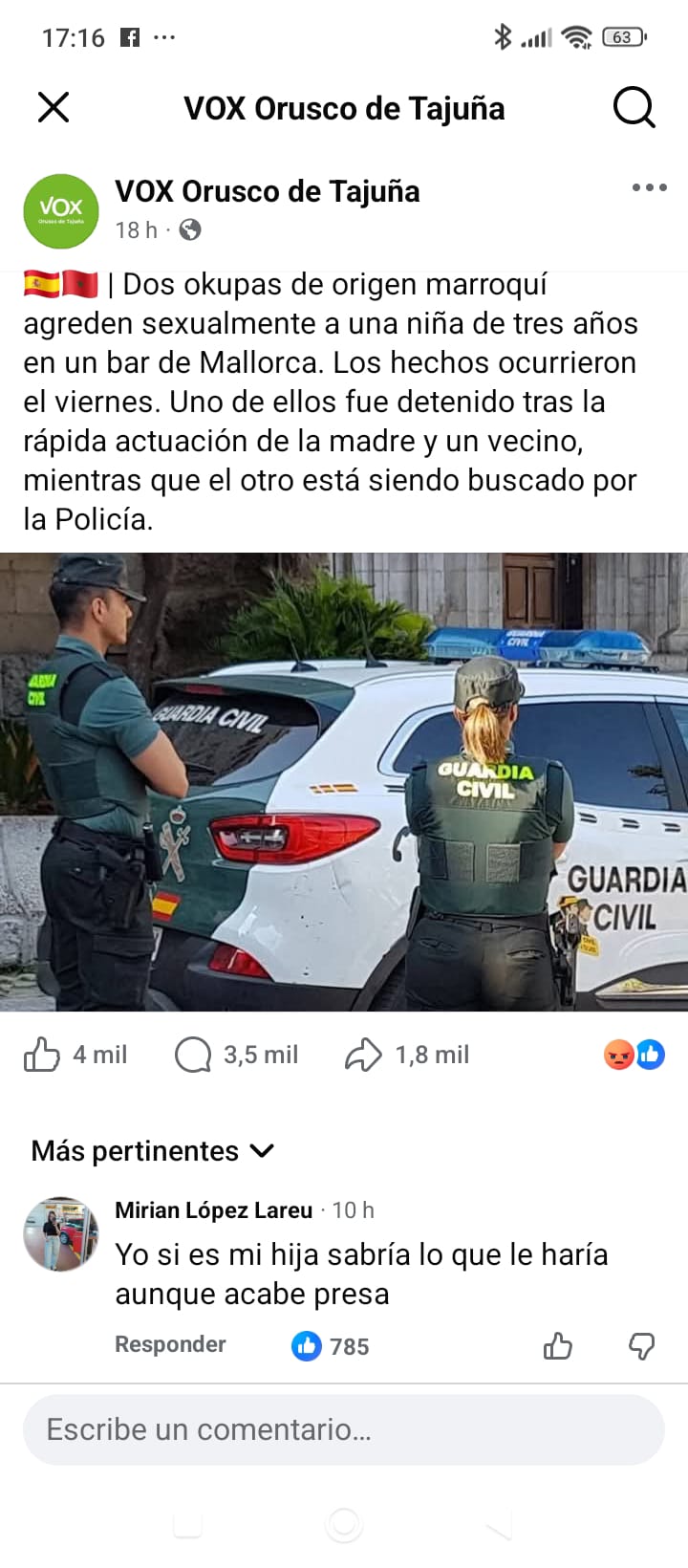Check the battery level indicator

(x=622, y=37)
